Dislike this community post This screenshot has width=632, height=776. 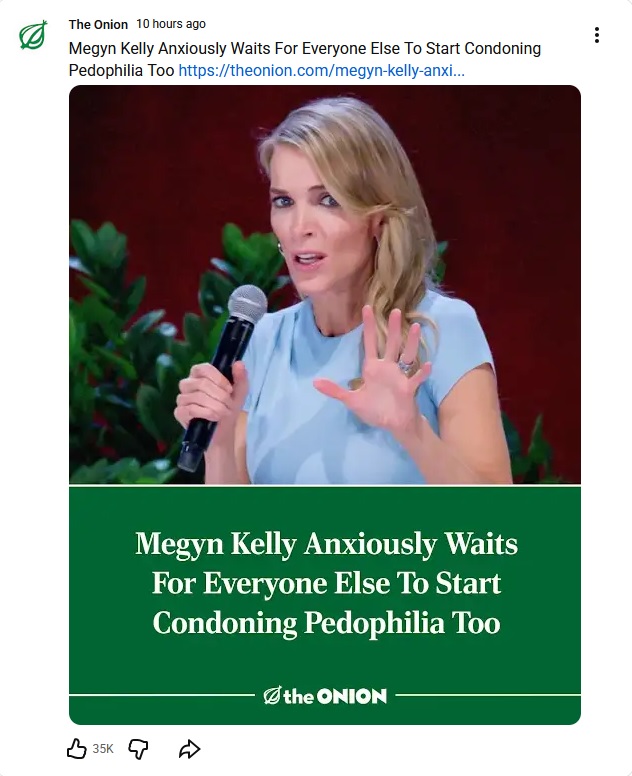(x=139, y=748)
